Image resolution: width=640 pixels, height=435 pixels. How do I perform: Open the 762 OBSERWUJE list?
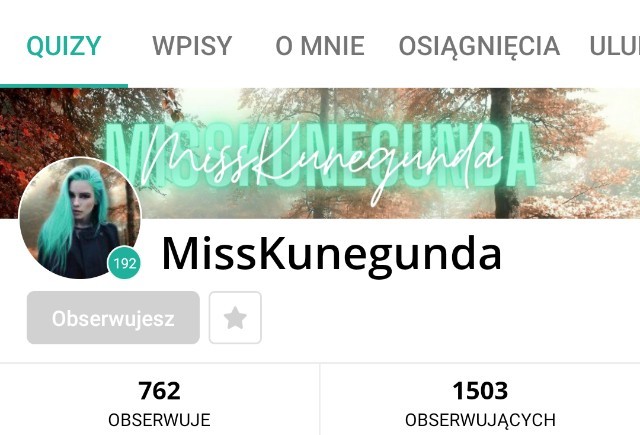pos(159,402)
